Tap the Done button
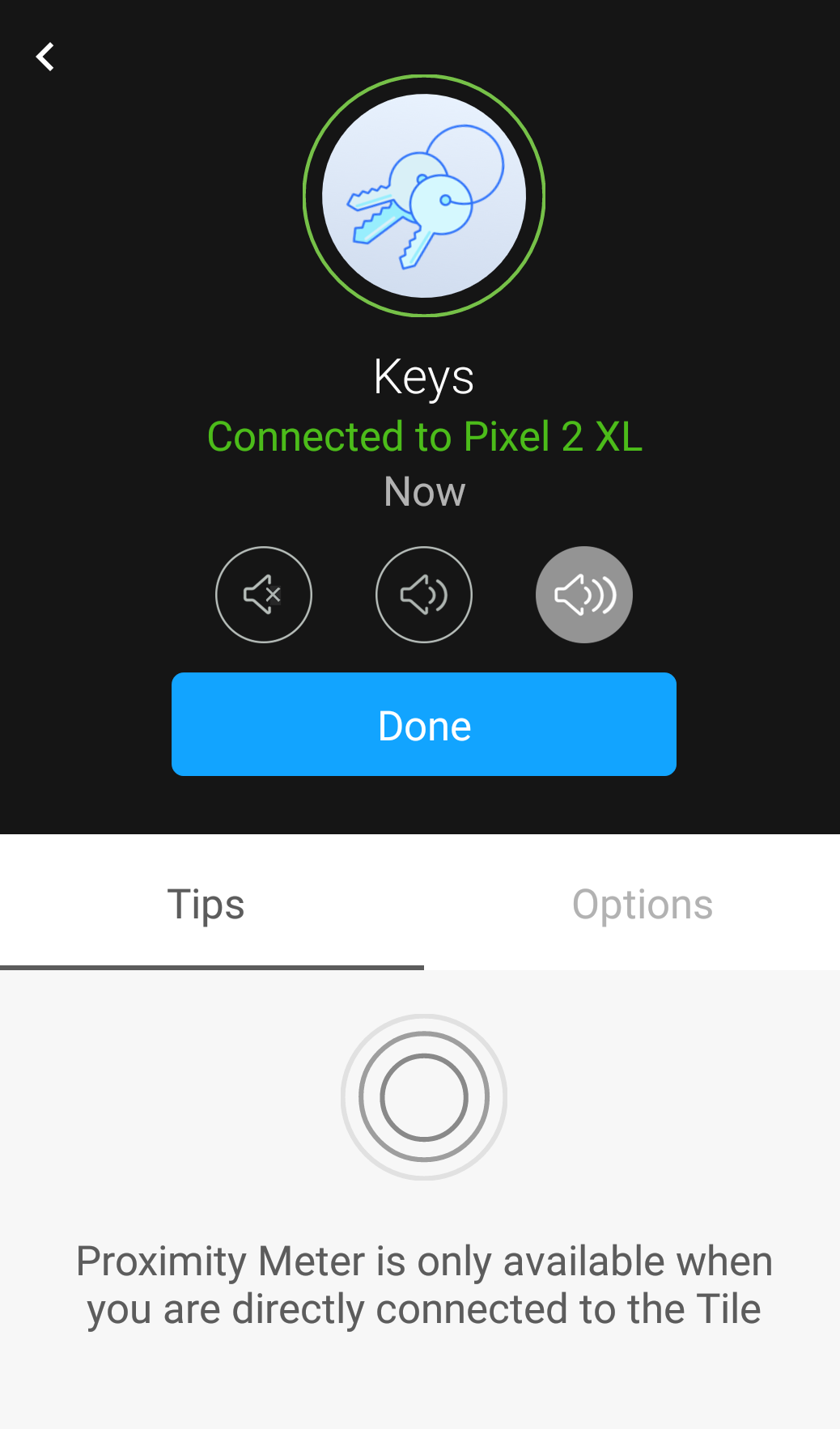The width and height of the screenshot is (840, 1429). click(x=424, y=724)
